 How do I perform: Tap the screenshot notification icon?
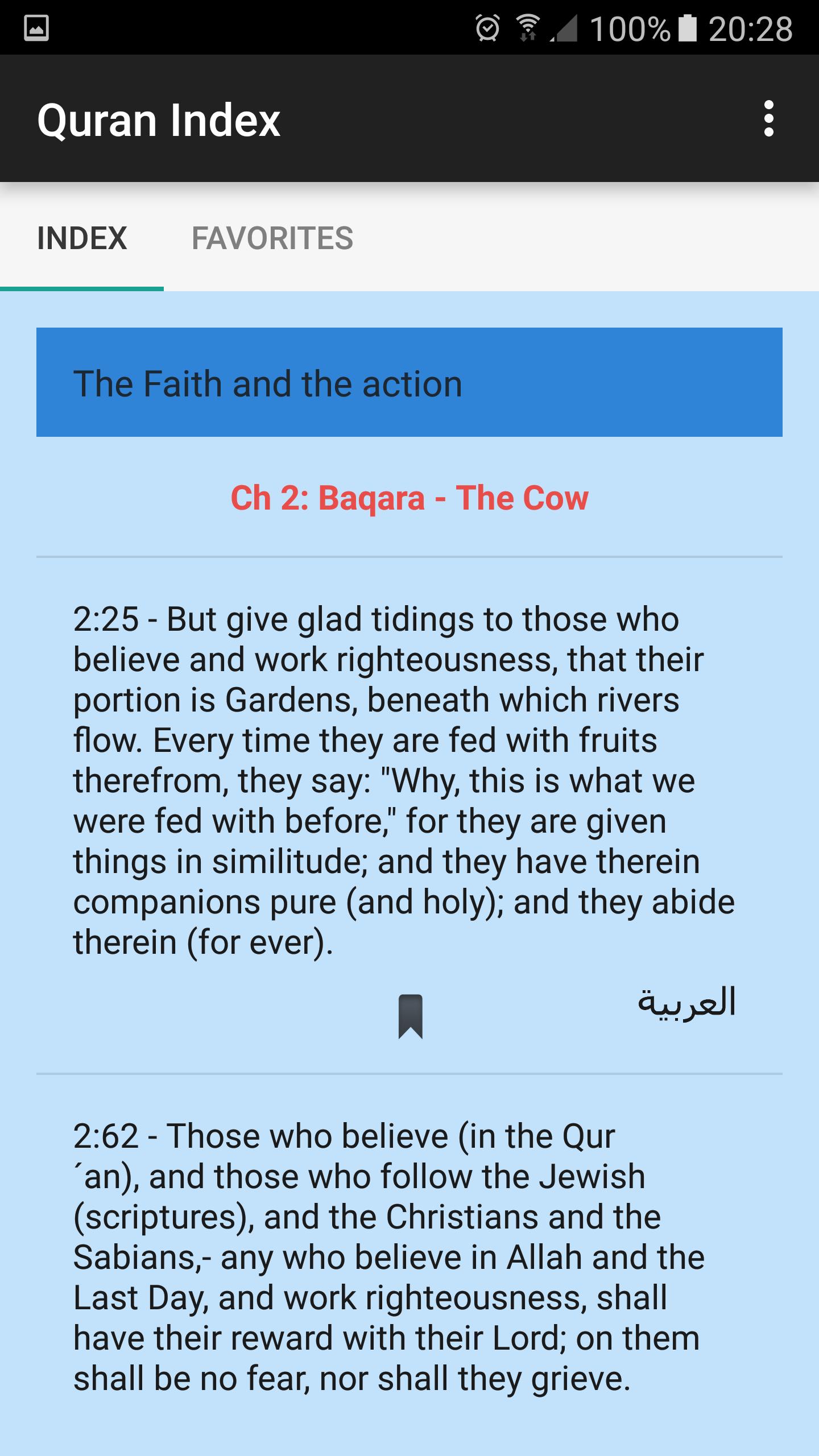point(35,27)
